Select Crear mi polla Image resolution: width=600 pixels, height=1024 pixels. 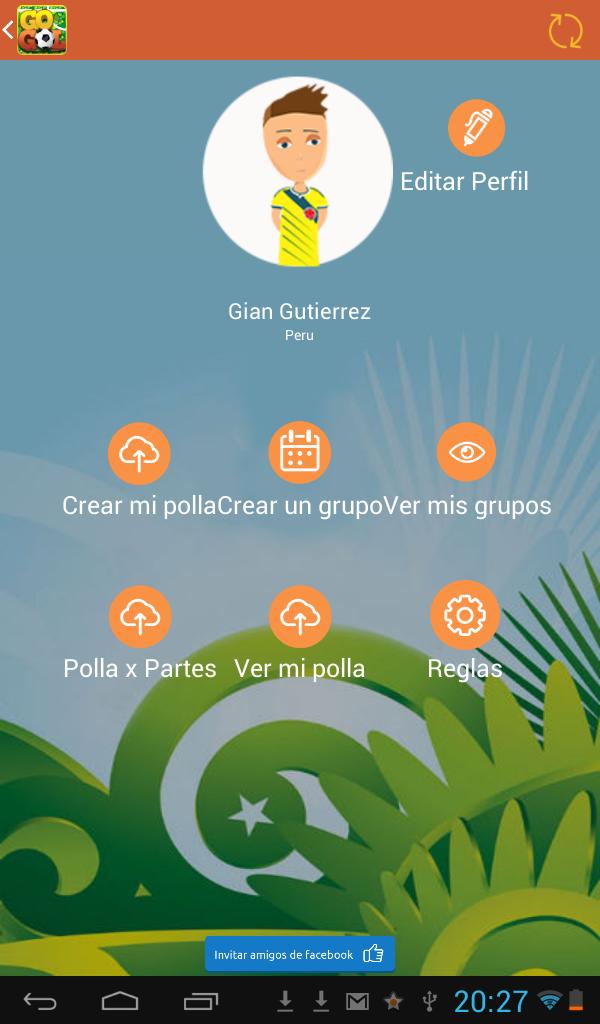coord(139,454)
